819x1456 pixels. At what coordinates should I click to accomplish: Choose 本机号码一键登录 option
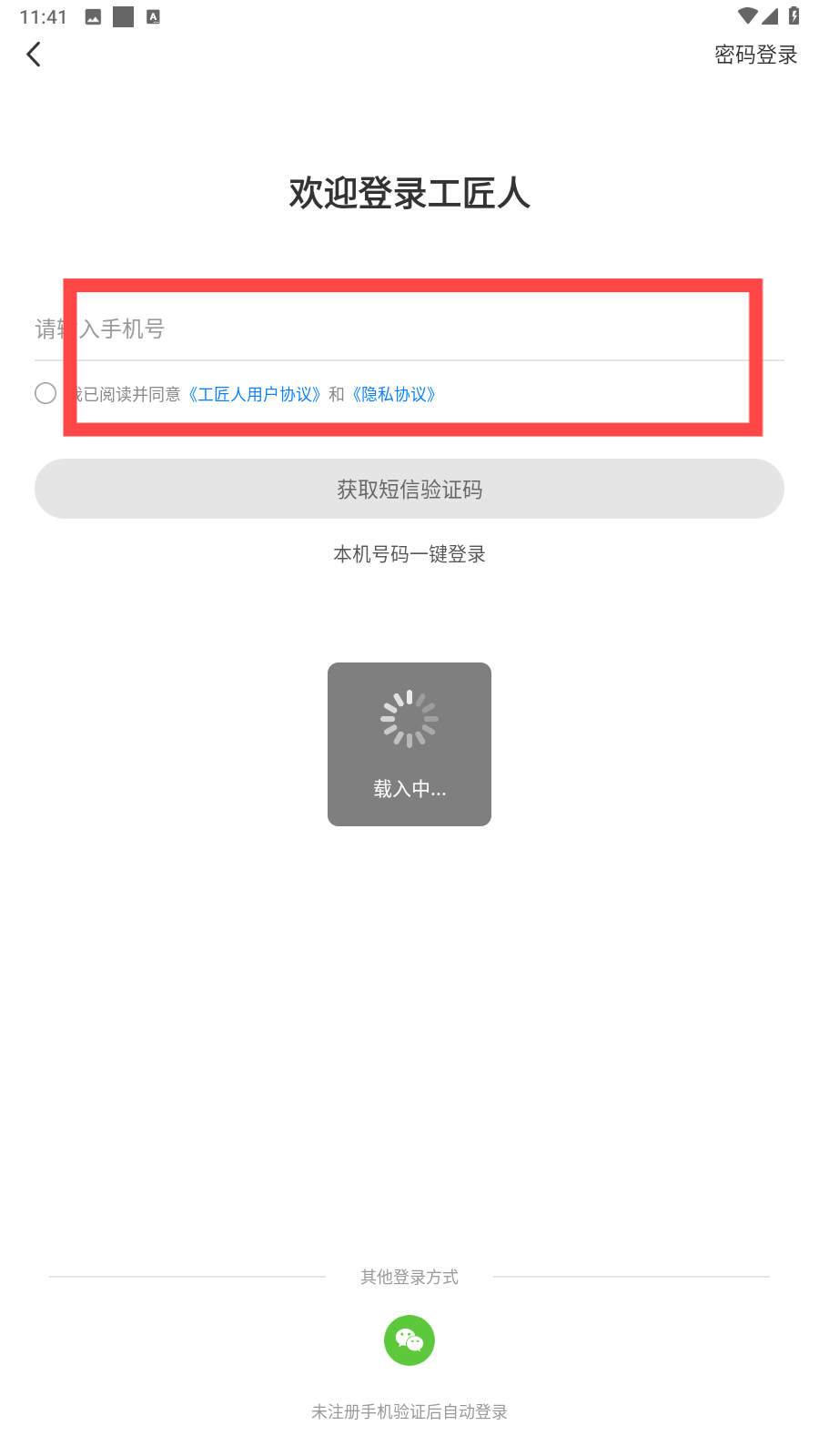tap(409, 554)
